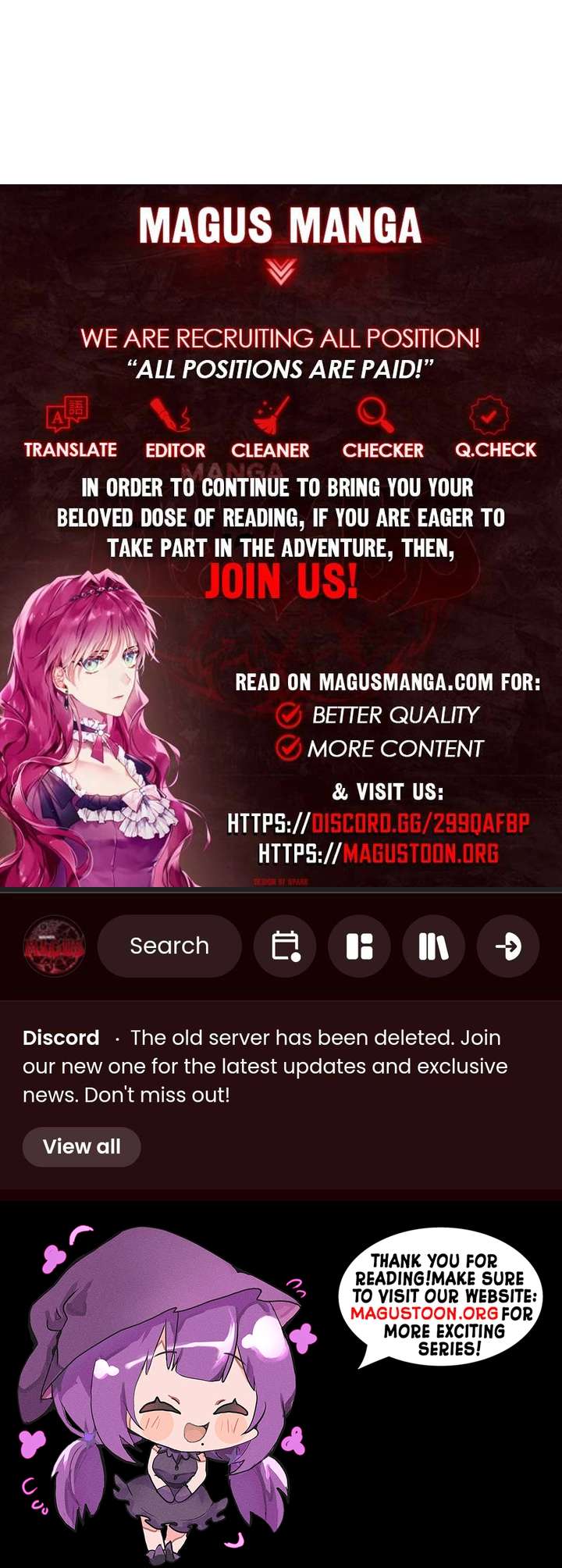Click the View all button

[x=81, y=1146]
